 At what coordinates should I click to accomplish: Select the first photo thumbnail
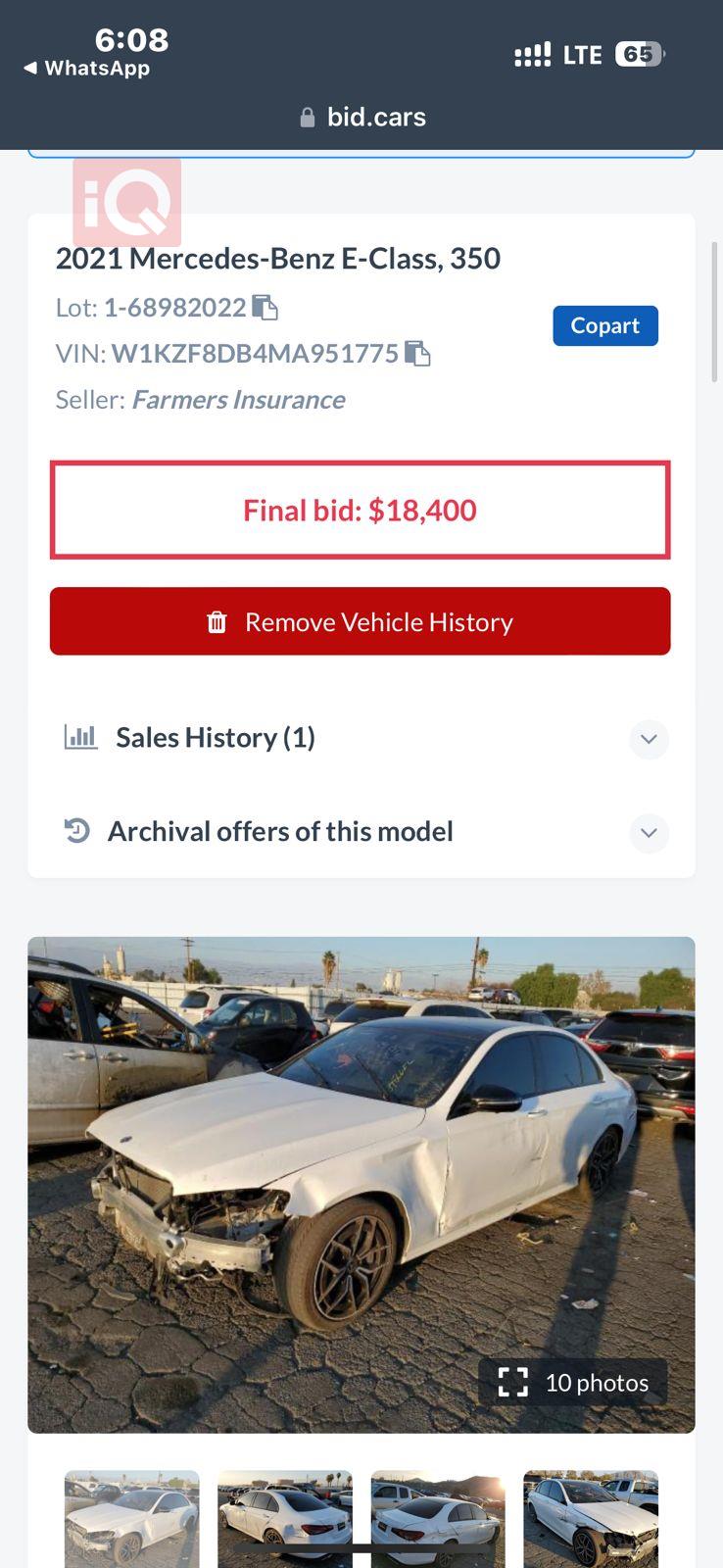tap(132, 1519)
